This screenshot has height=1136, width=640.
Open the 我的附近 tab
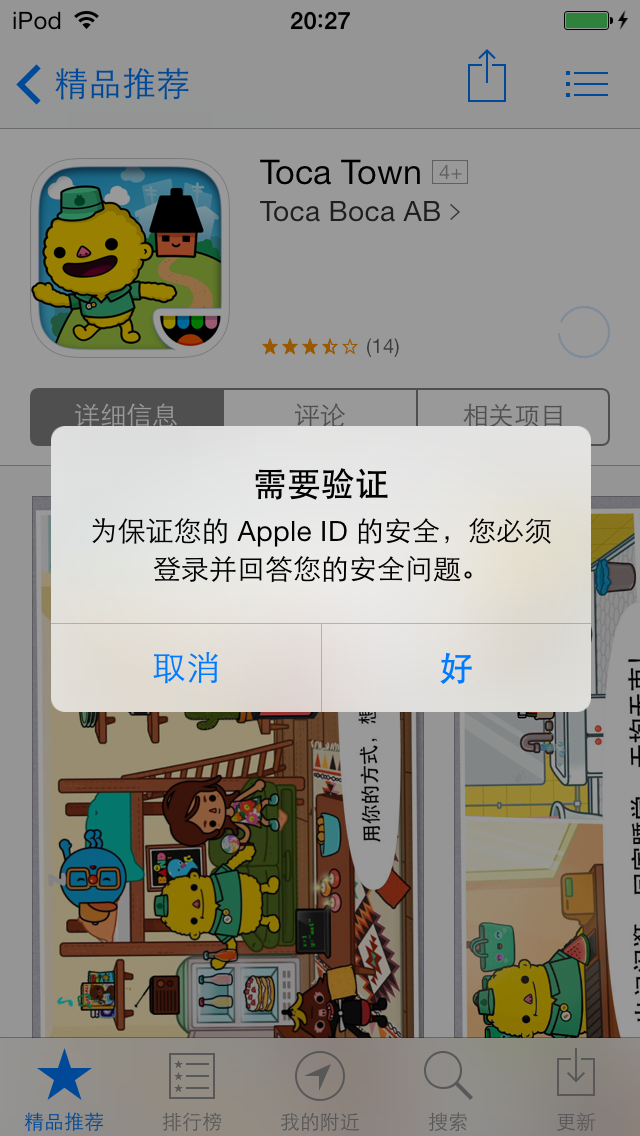[x=320, y=1090]
